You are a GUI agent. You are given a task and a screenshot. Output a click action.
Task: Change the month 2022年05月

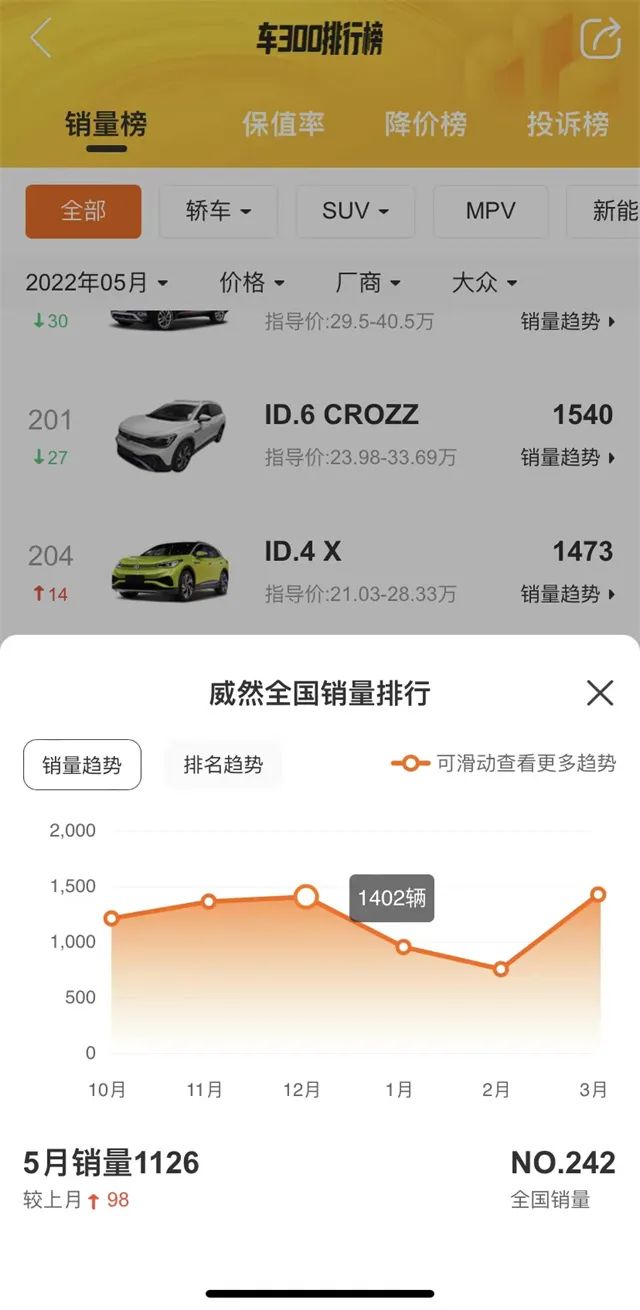96,283
